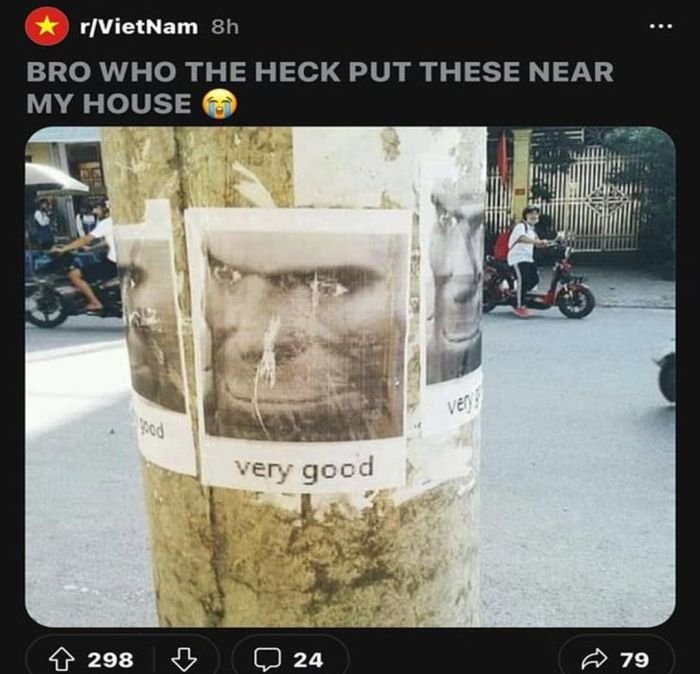
Task: Share the post via the 79-shares button
Action: [619, 658]
